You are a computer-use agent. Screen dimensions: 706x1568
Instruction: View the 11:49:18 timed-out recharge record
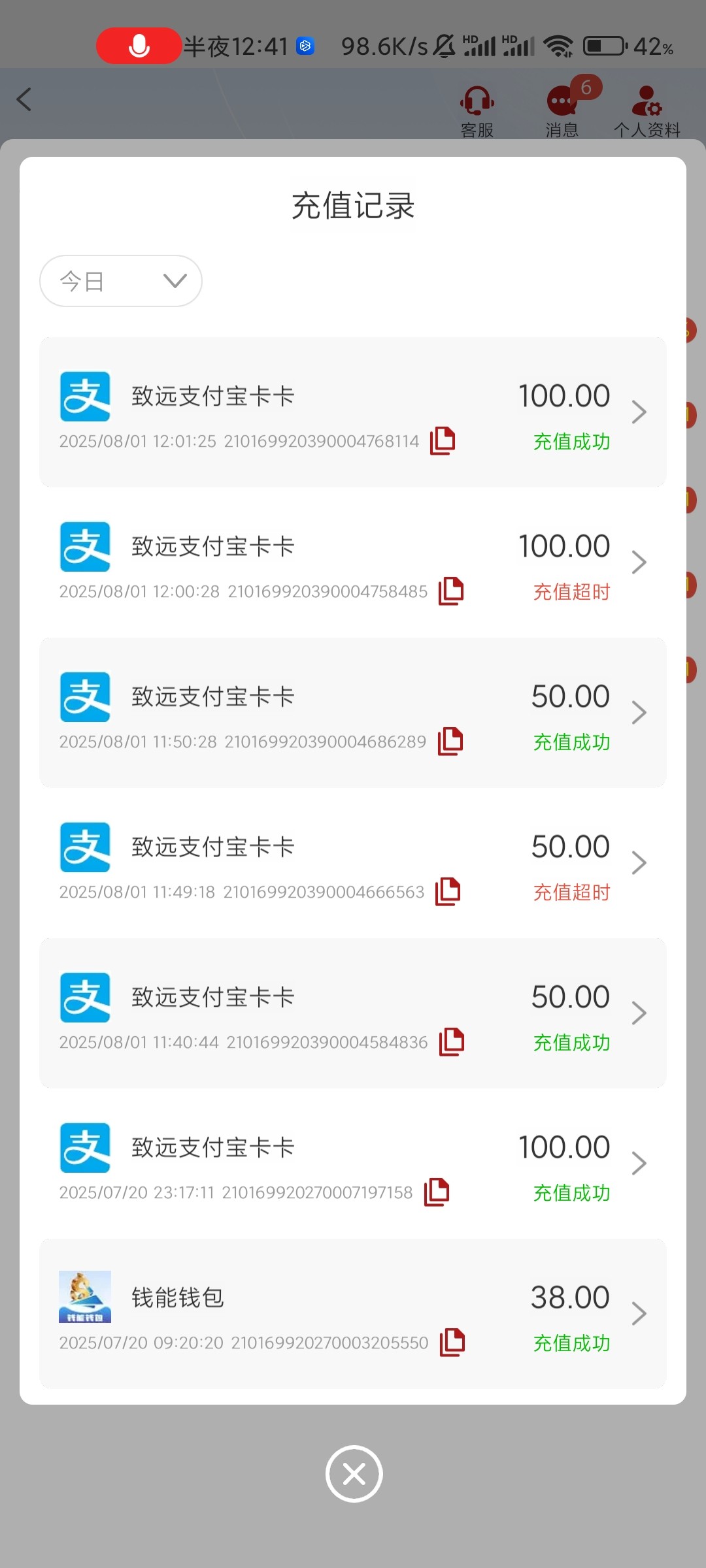point(639,863)
